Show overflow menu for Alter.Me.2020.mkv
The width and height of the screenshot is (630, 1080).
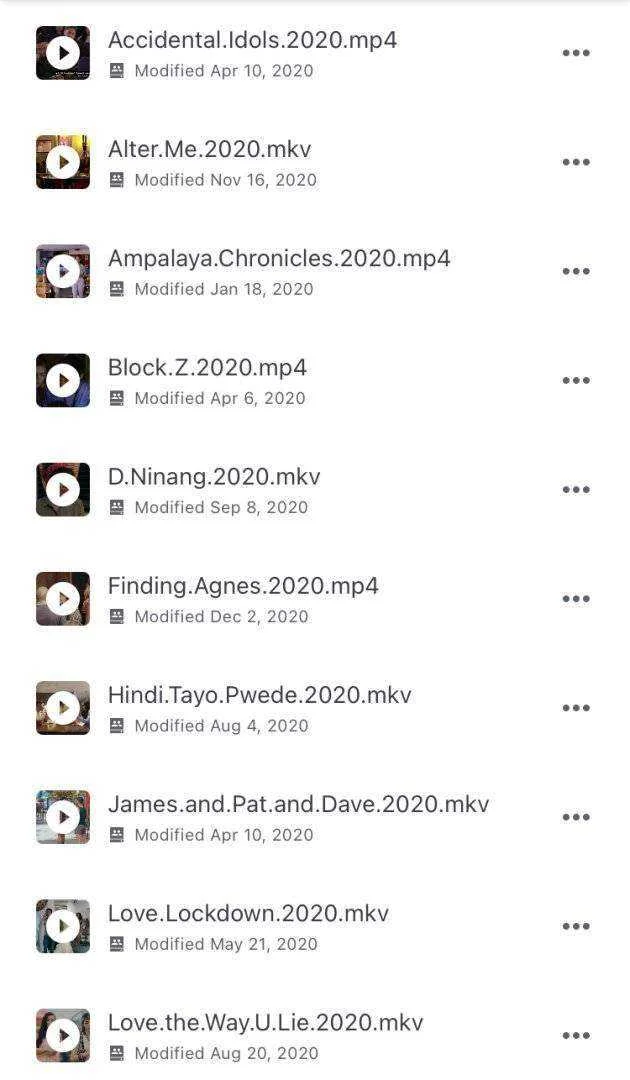tap(576, 163)
